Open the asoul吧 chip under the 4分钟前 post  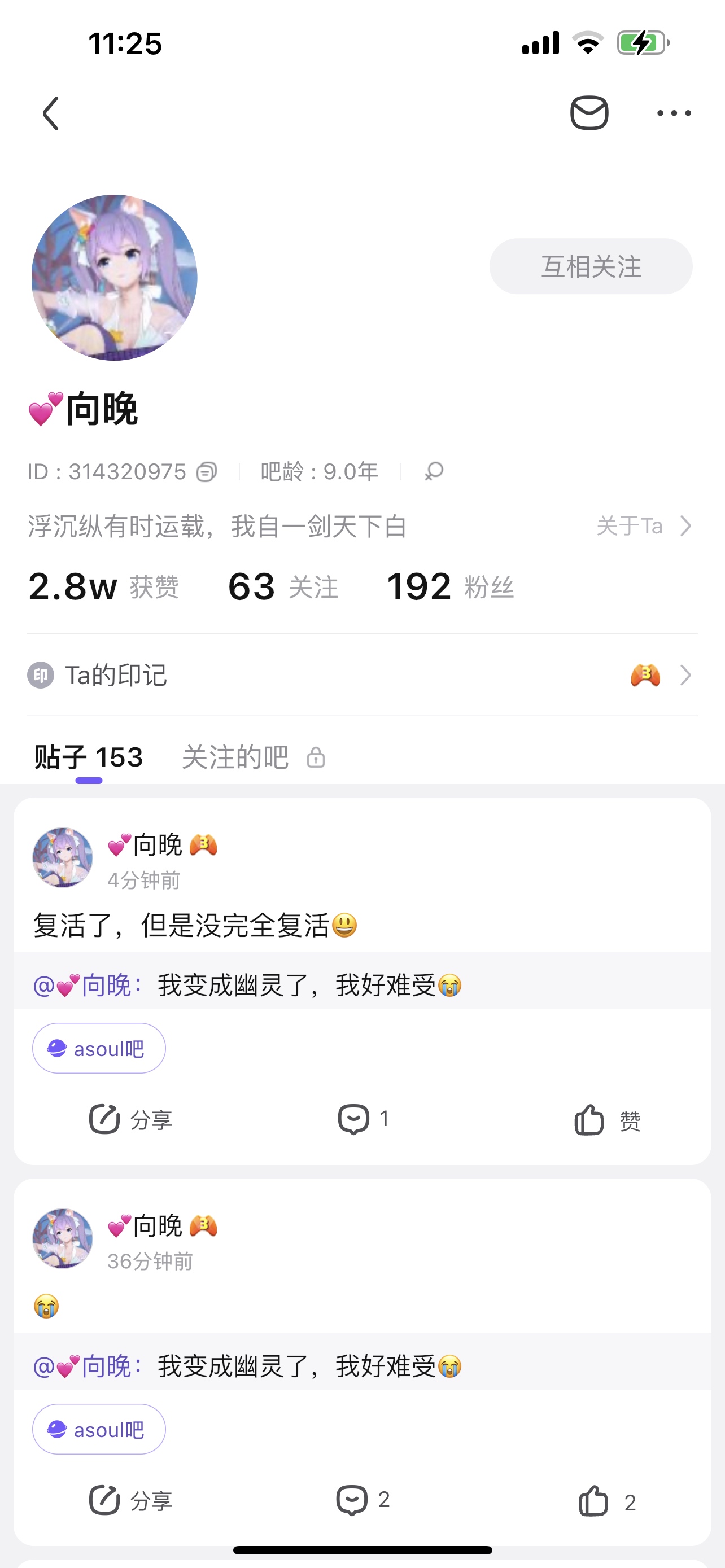point(99,1048)
